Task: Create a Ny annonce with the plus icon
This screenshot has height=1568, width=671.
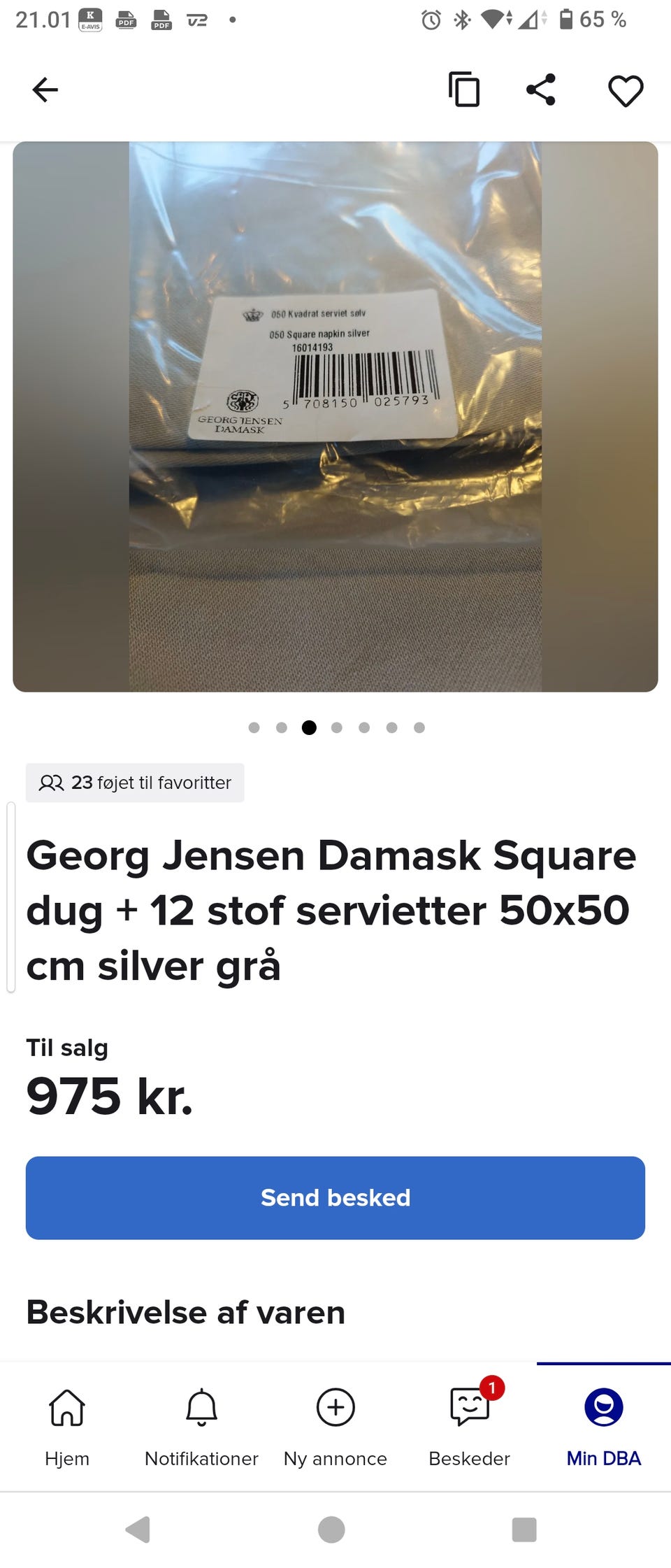Action: (x=335, y=1408)
